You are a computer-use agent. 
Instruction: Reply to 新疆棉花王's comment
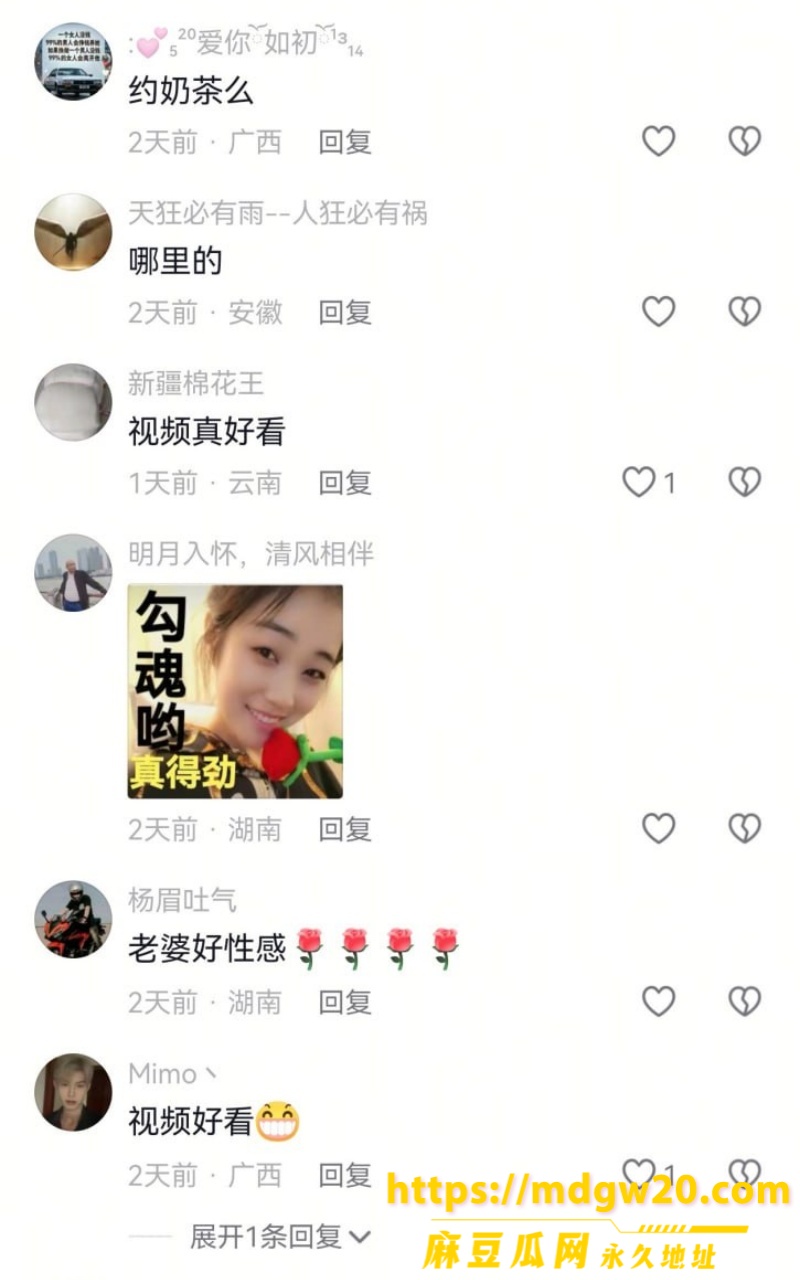pos(345,483)
